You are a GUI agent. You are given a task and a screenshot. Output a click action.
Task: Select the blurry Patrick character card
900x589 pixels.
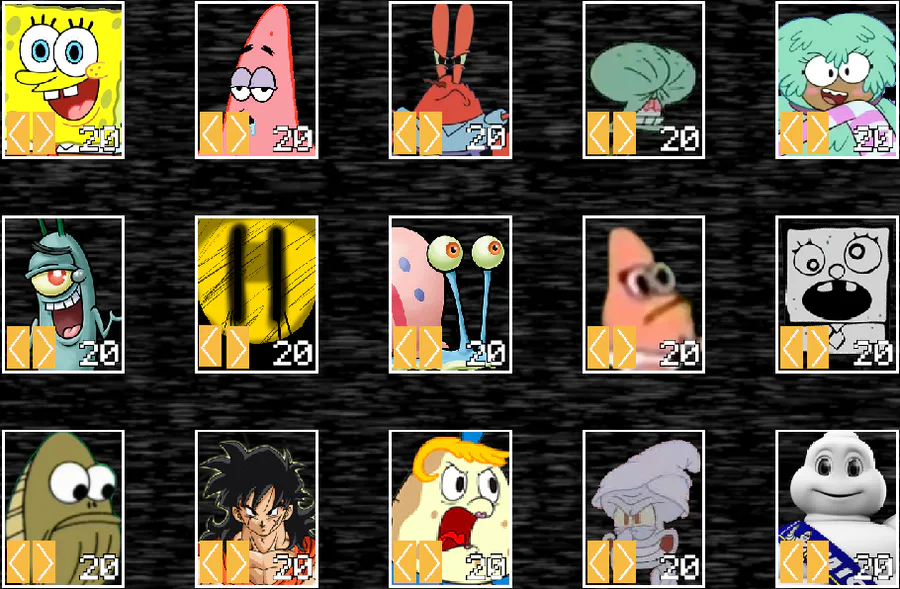tap(643, 280)
